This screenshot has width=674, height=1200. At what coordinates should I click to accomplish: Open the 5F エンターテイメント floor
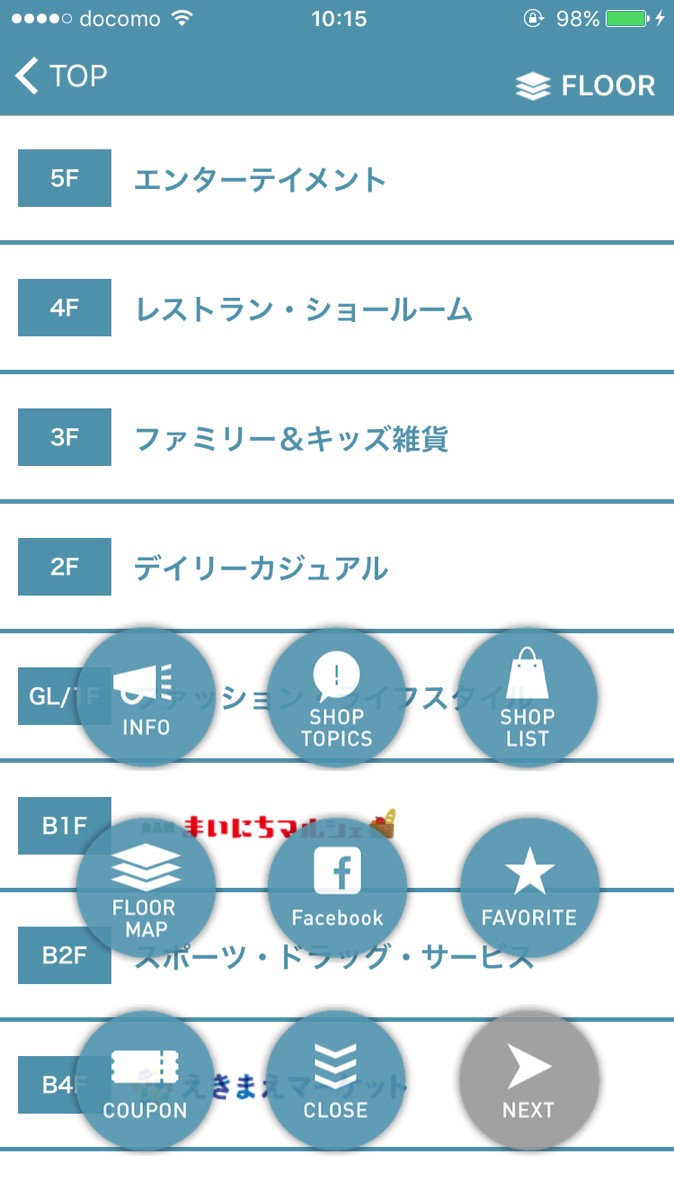coord(260,180)
